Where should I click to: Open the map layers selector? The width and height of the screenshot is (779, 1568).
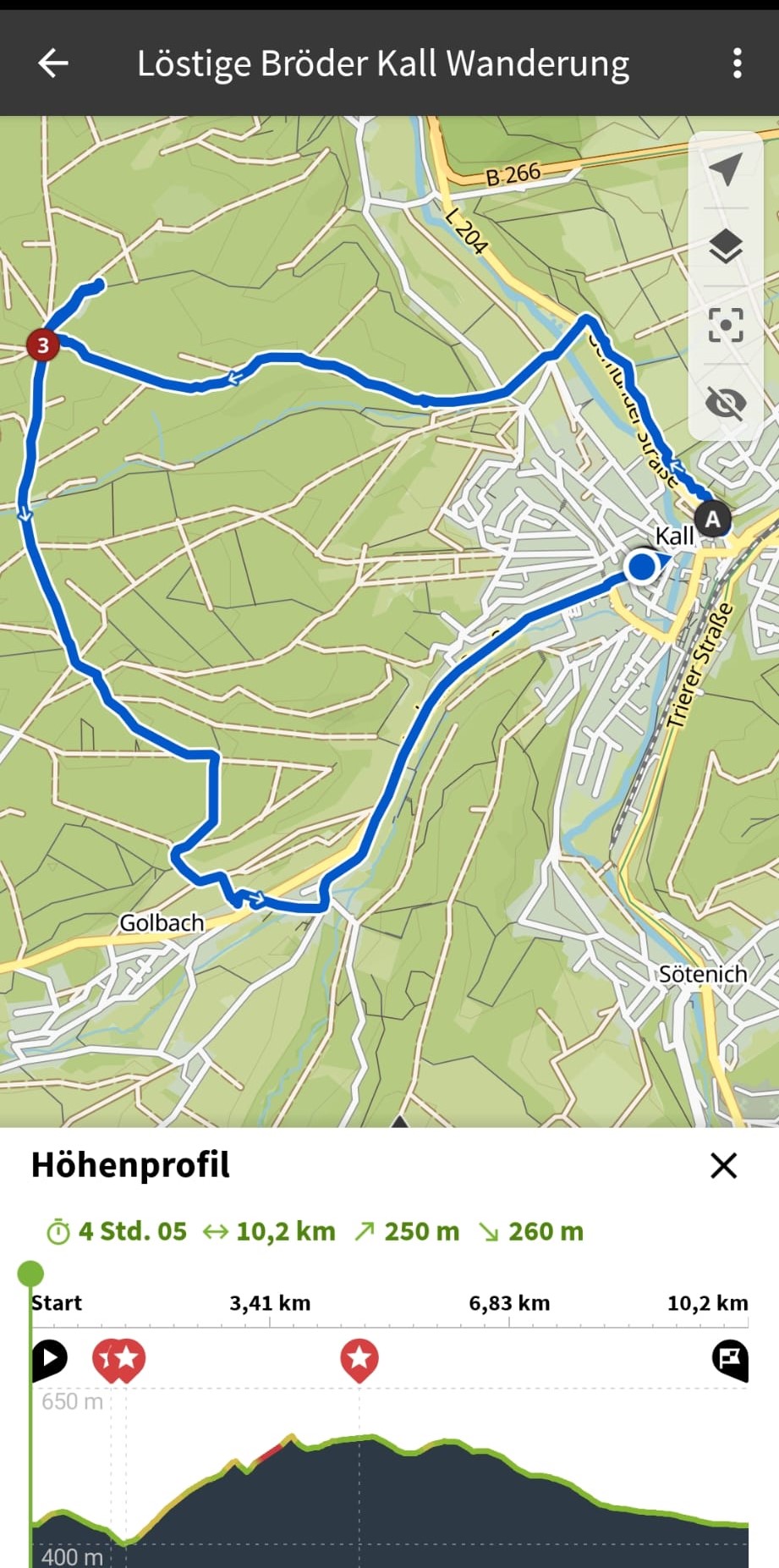(x=726, y=247)
